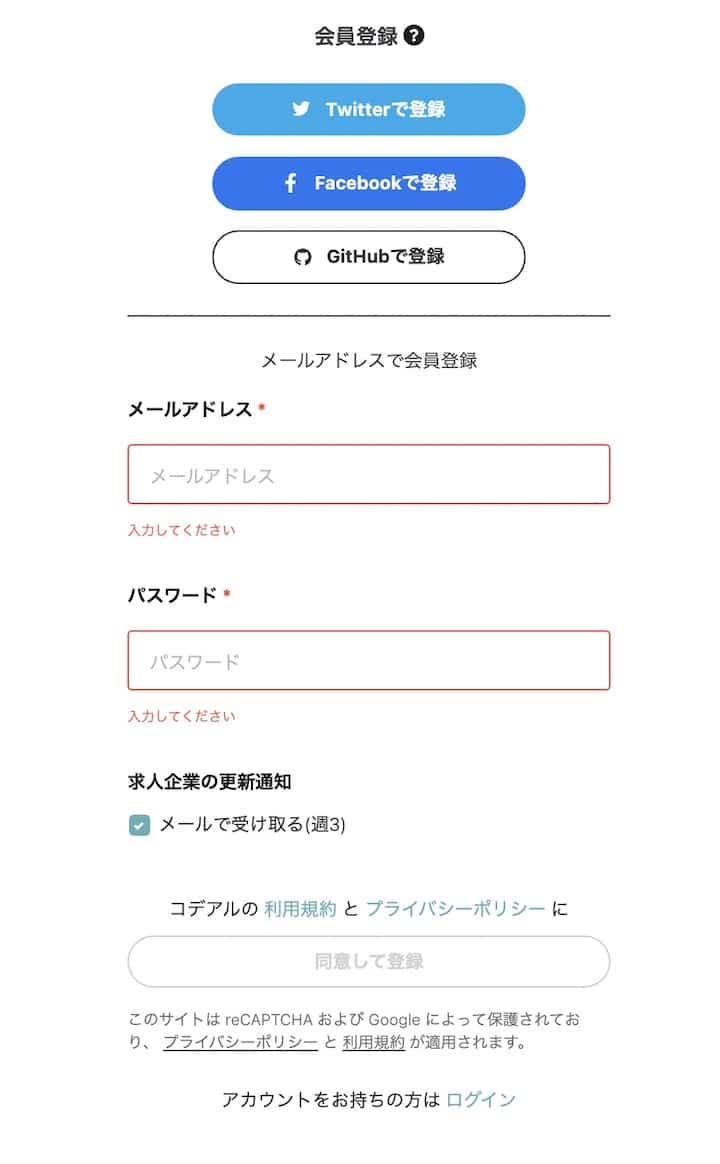This screenshot has width=720, height=1164.
Task: Open the underlined reCAPTCHA プライバシーポリシー link
Action: 240,1042
